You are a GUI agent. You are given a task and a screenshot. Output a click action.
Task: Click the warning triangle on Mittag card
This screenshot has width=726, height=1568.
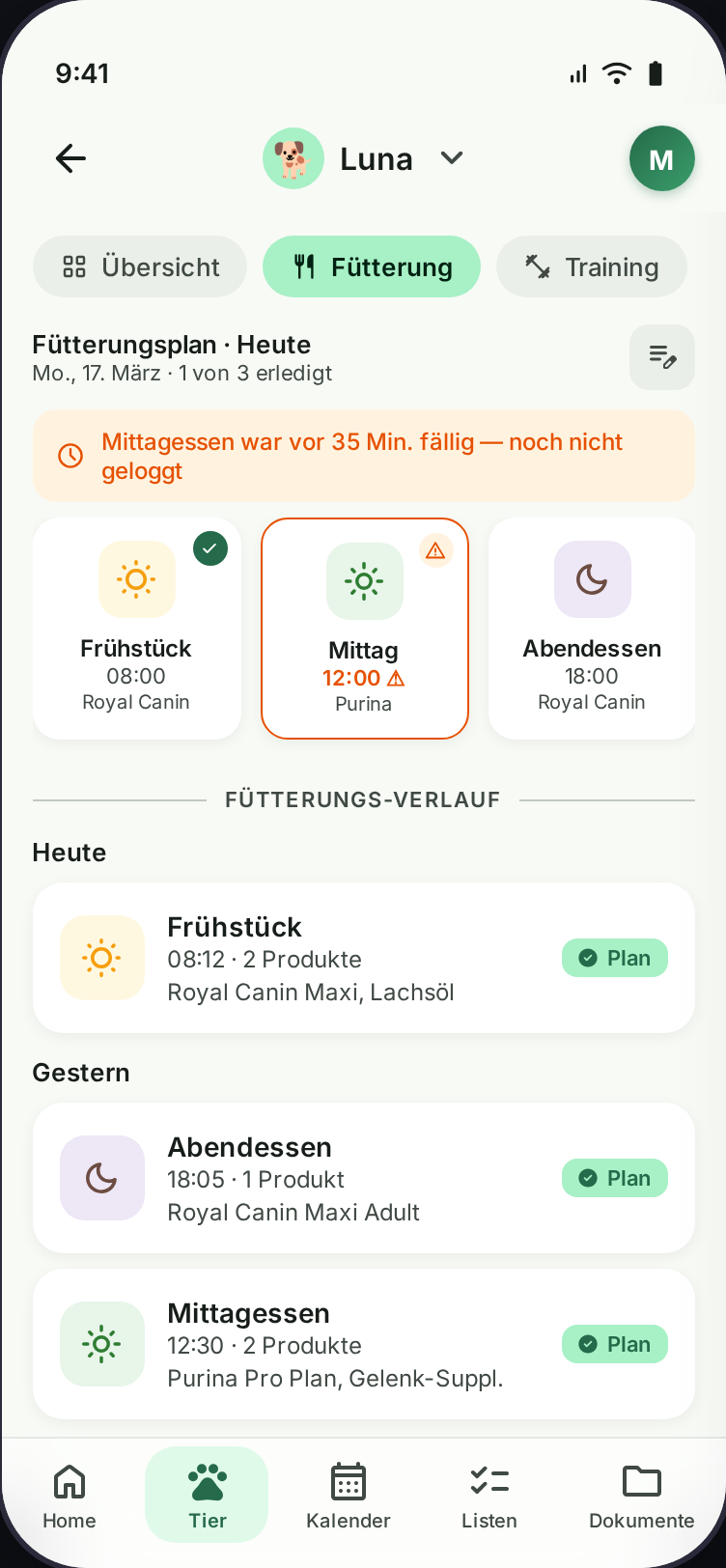[435, 550]
